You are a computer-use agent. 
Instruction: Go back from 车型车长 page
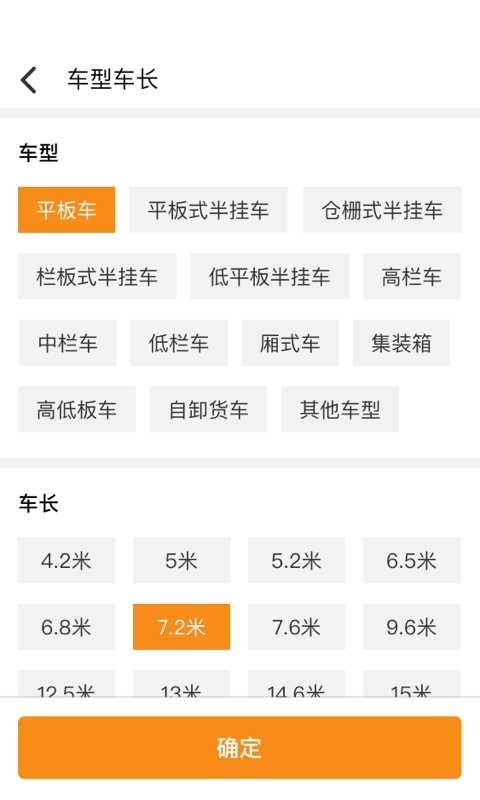(29, 80)
